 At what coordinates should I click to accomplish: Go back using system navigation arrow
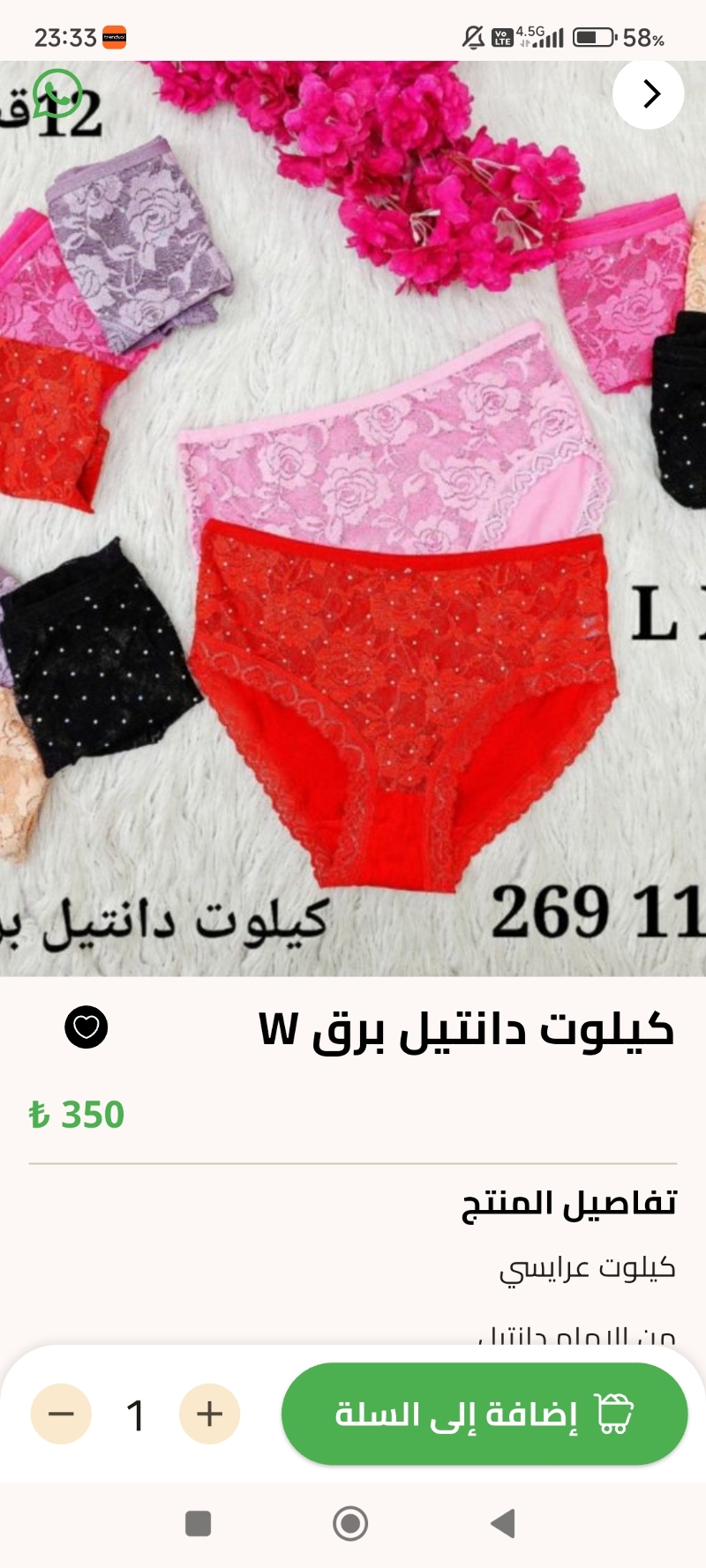[x=503, y=1523]
